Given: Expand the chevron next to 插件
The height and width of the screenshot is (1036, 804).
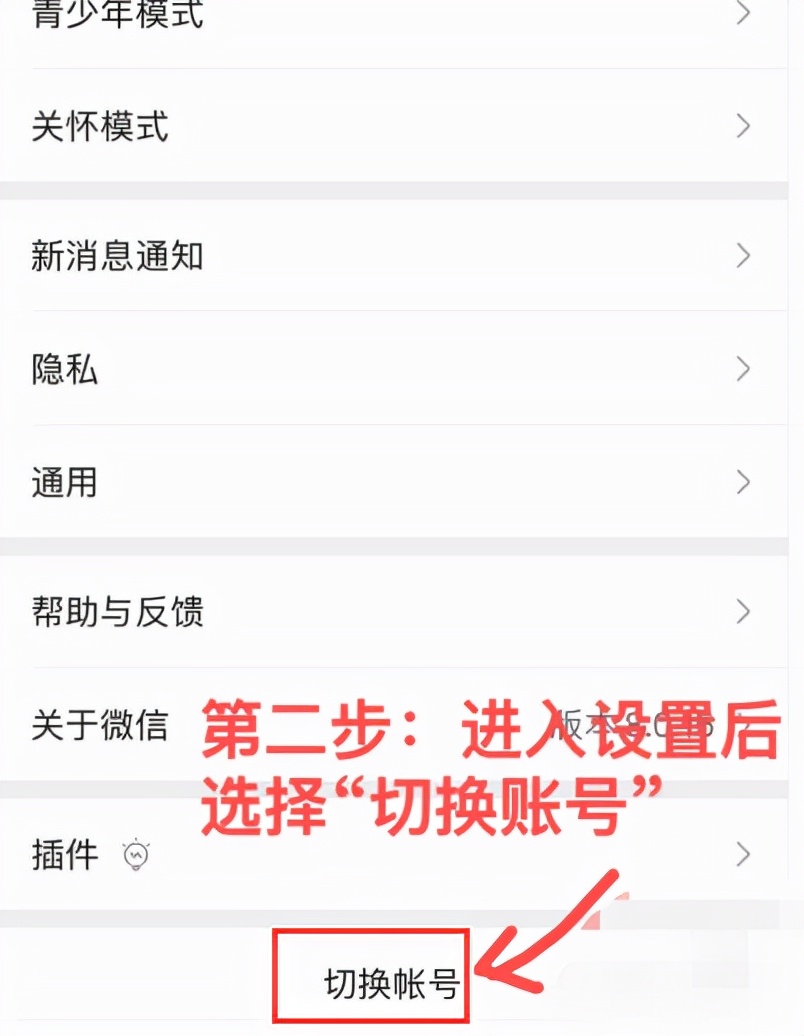Looking at the screenshot, I should click(x=740, y=854).
